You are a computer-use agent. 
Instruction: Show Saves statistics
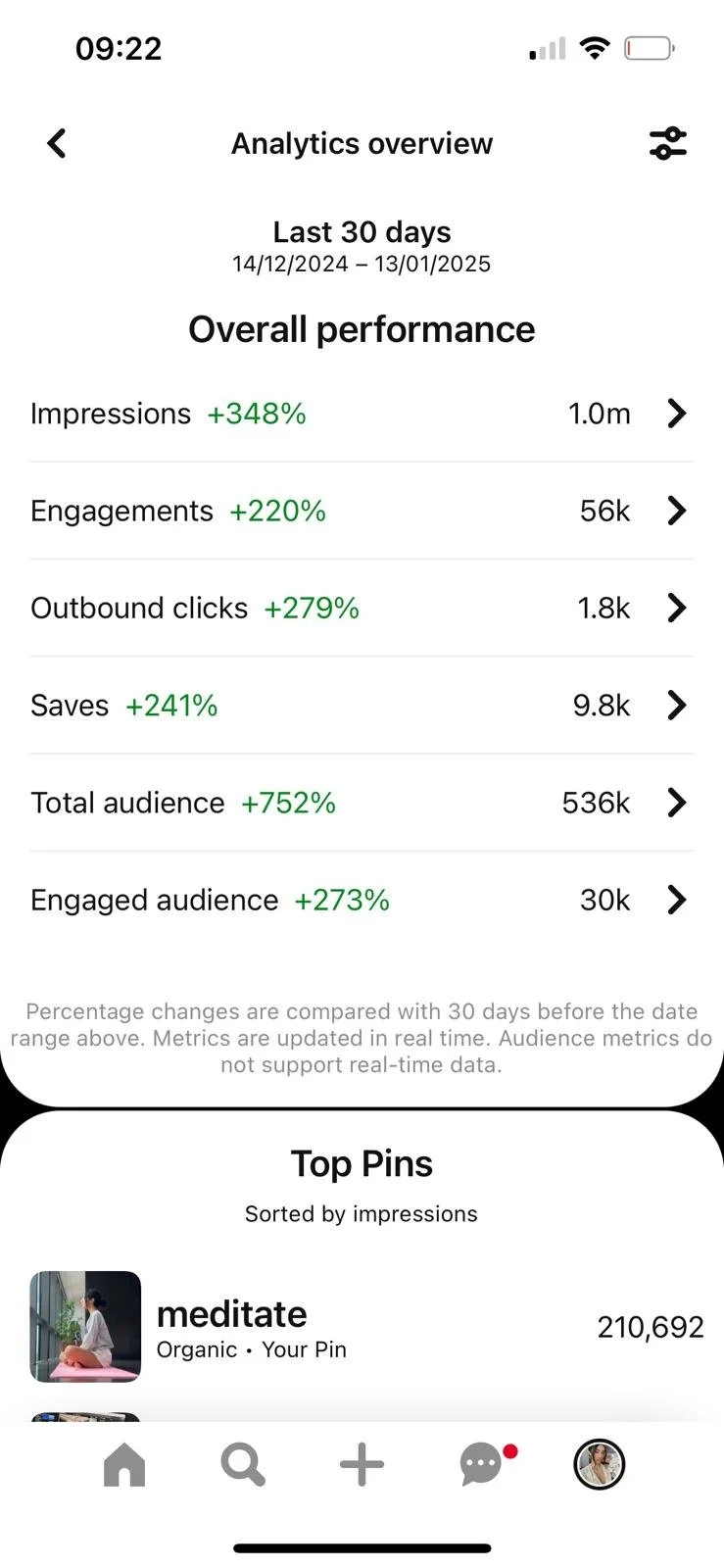point(362,706)
